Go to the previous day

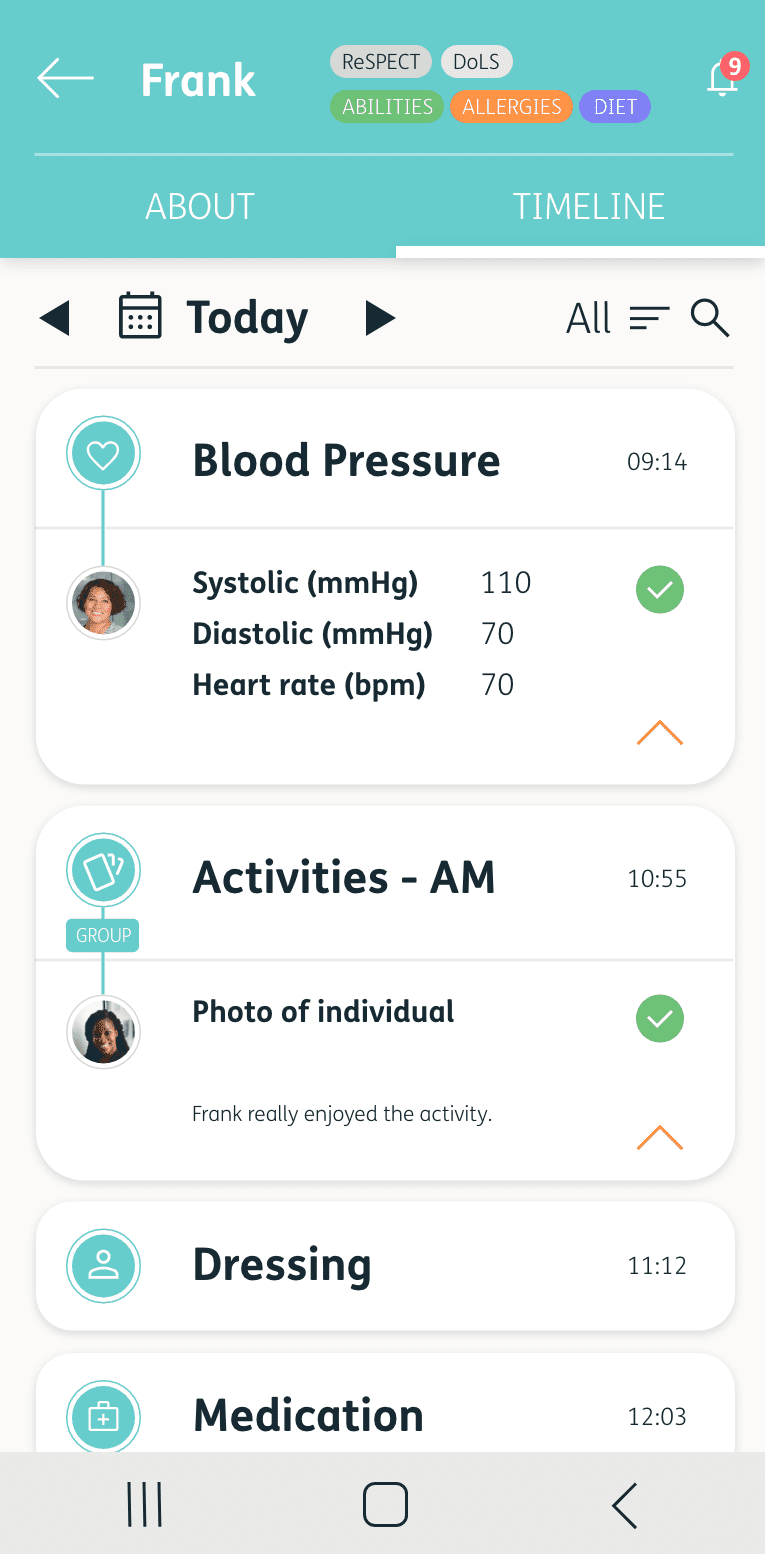tap(55, 319)
